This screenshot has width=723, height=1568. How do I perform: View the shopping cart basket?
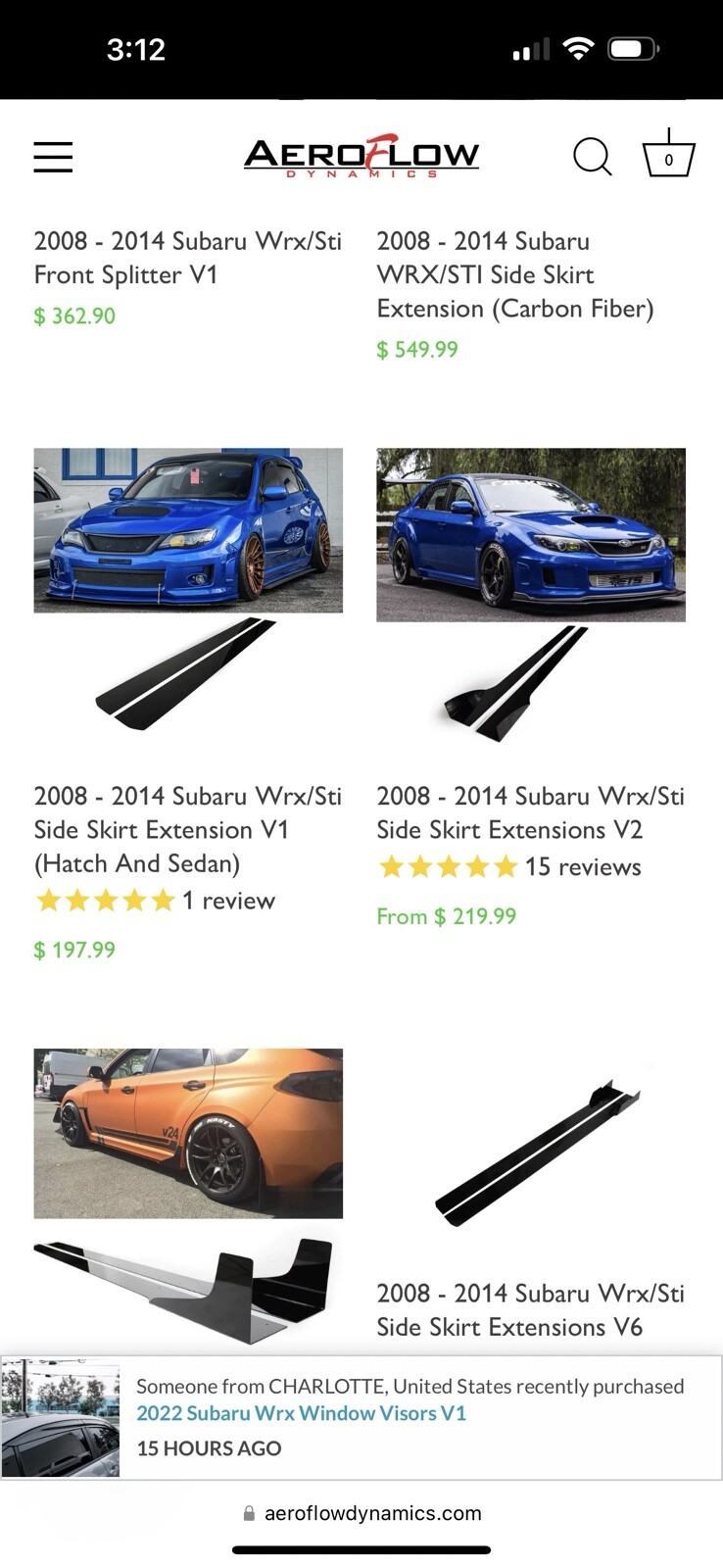(668, 156)
